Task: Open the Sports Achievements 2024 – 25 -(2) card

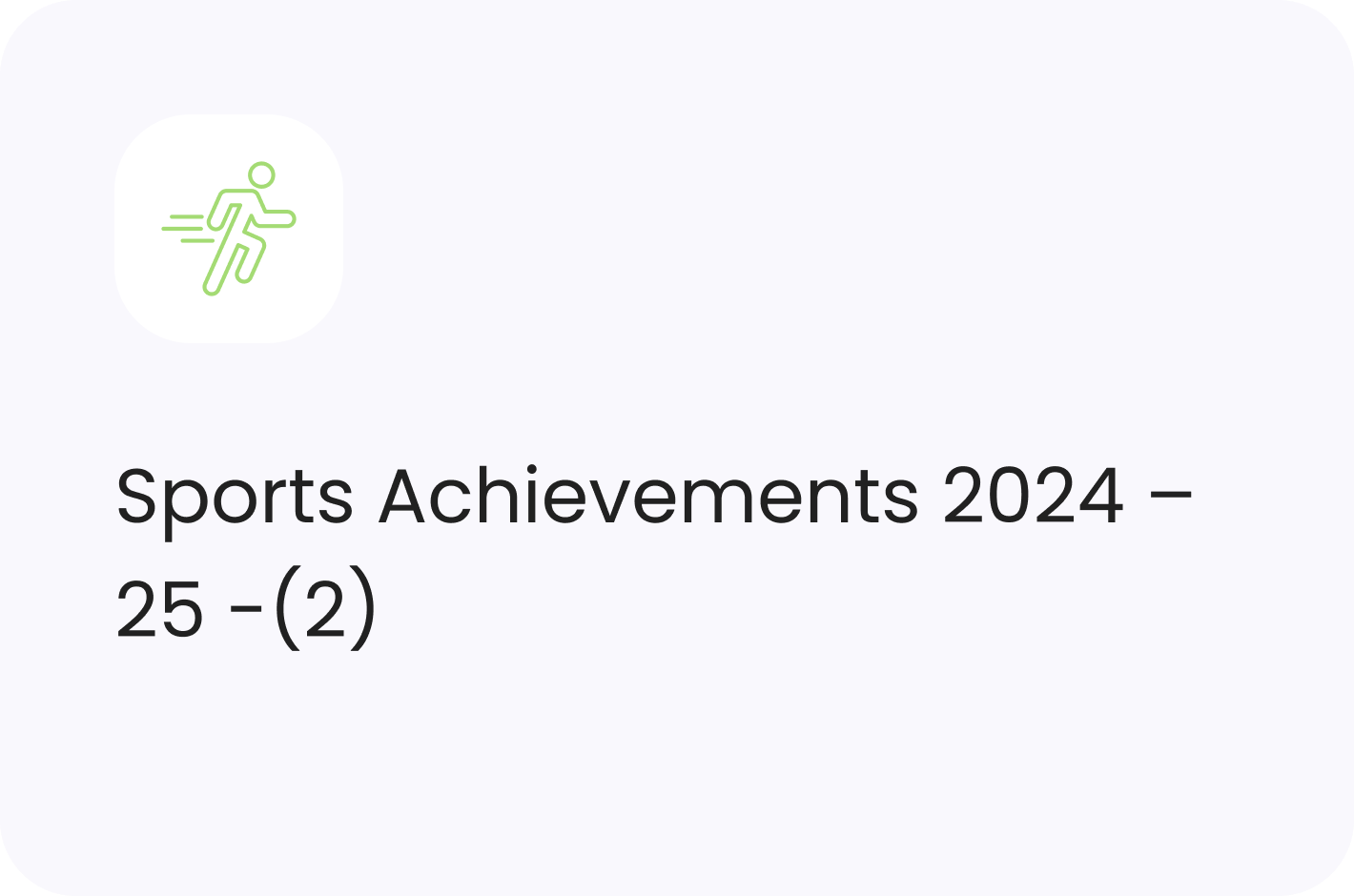Action: 654,553
